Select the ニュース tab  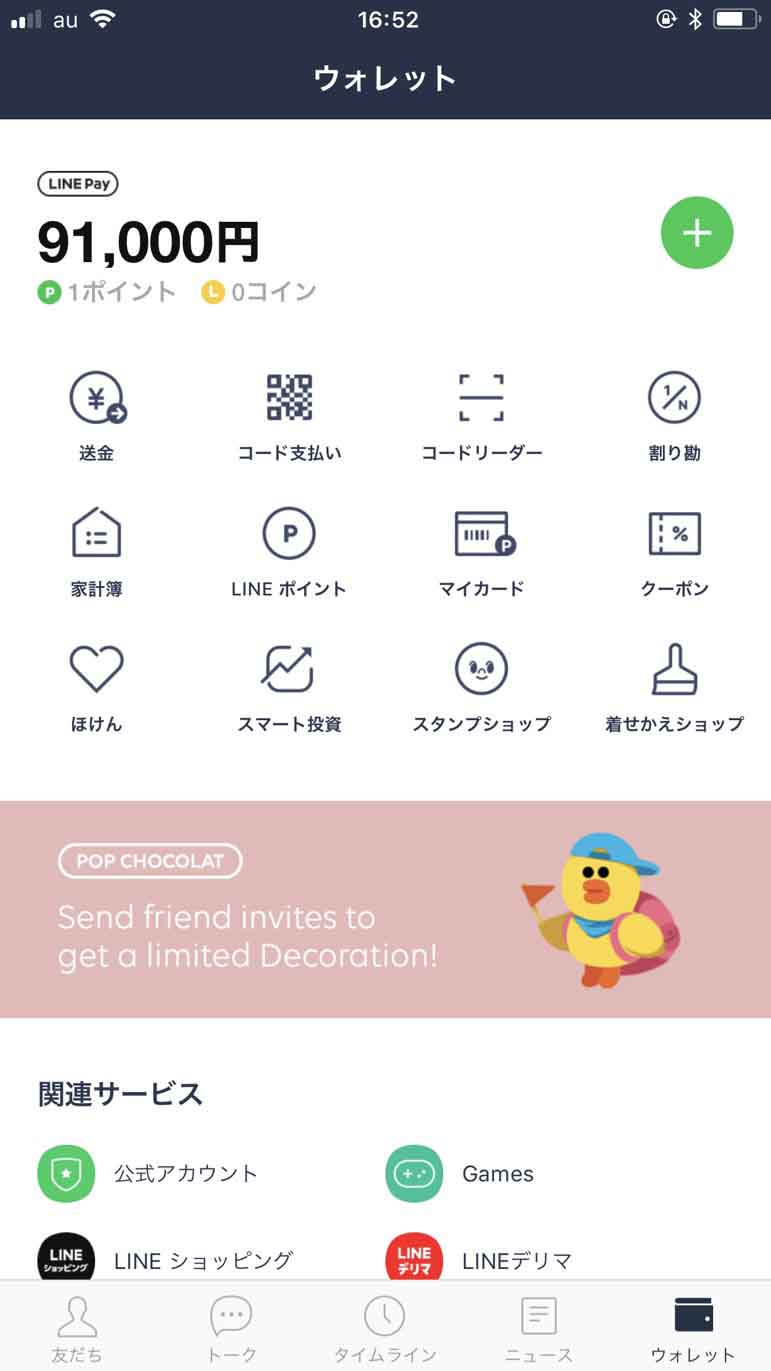pos(539,1327)
